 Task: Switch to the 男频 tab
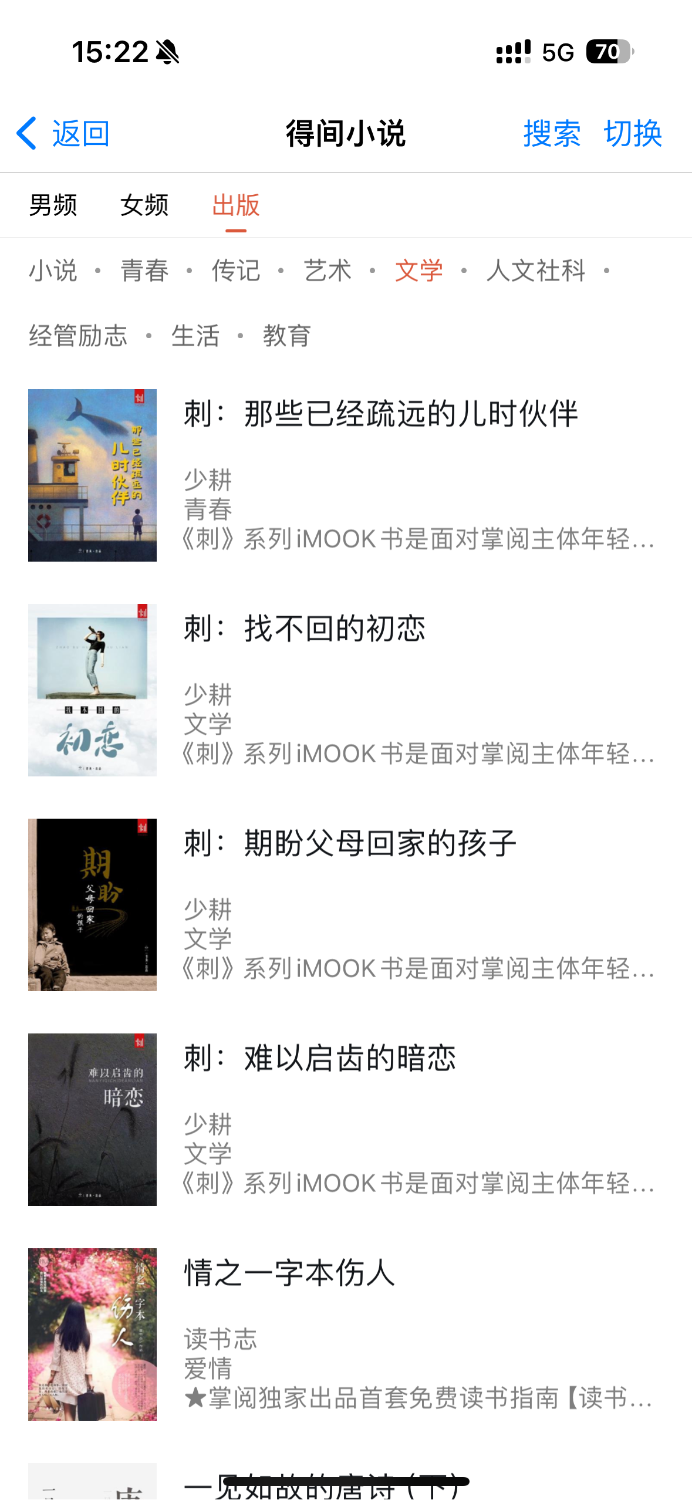point(53,205)
